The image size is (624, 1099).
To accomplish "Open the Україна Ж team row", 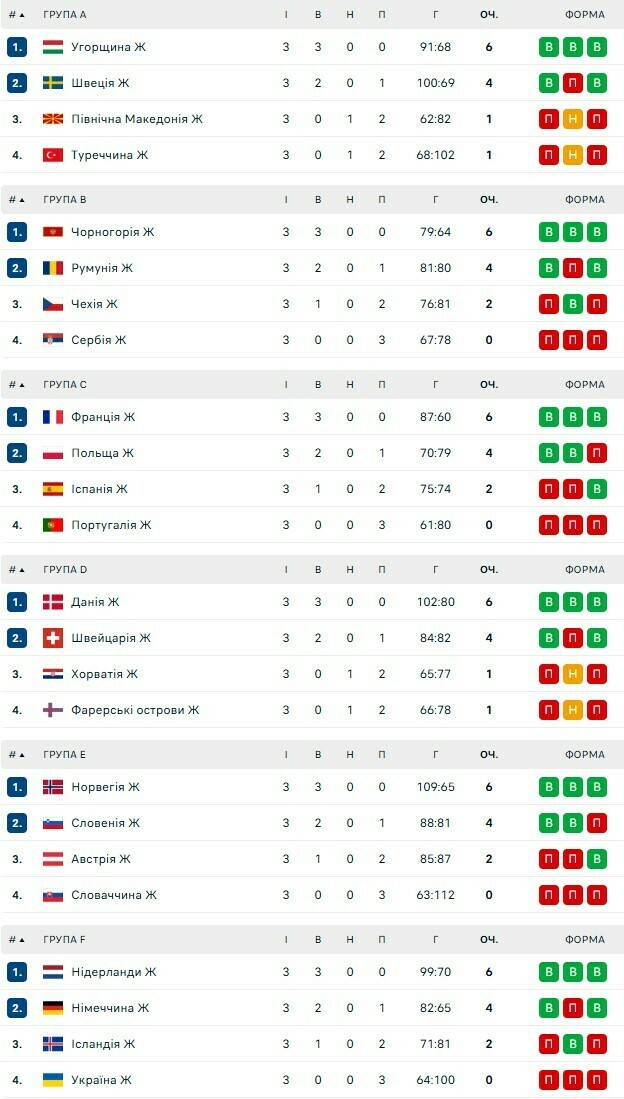I will click(x=101, y=1080).
